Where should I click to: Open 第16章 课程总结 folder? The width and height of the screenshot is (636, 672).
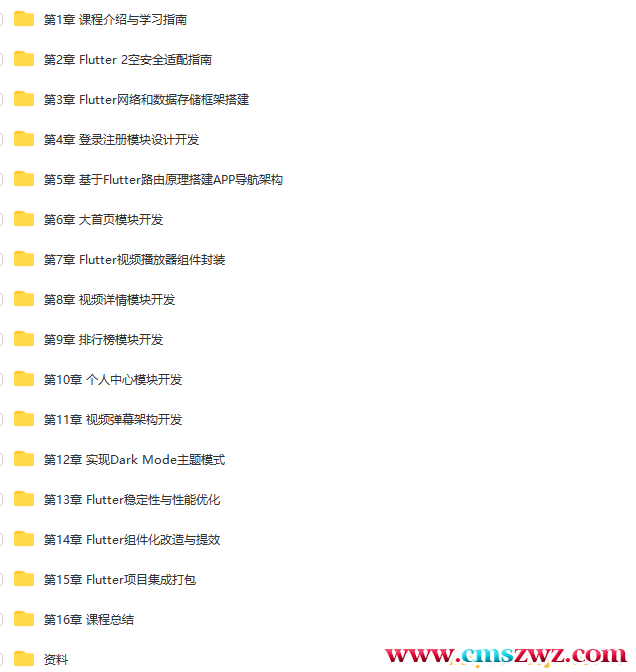[x=89, y=619]
